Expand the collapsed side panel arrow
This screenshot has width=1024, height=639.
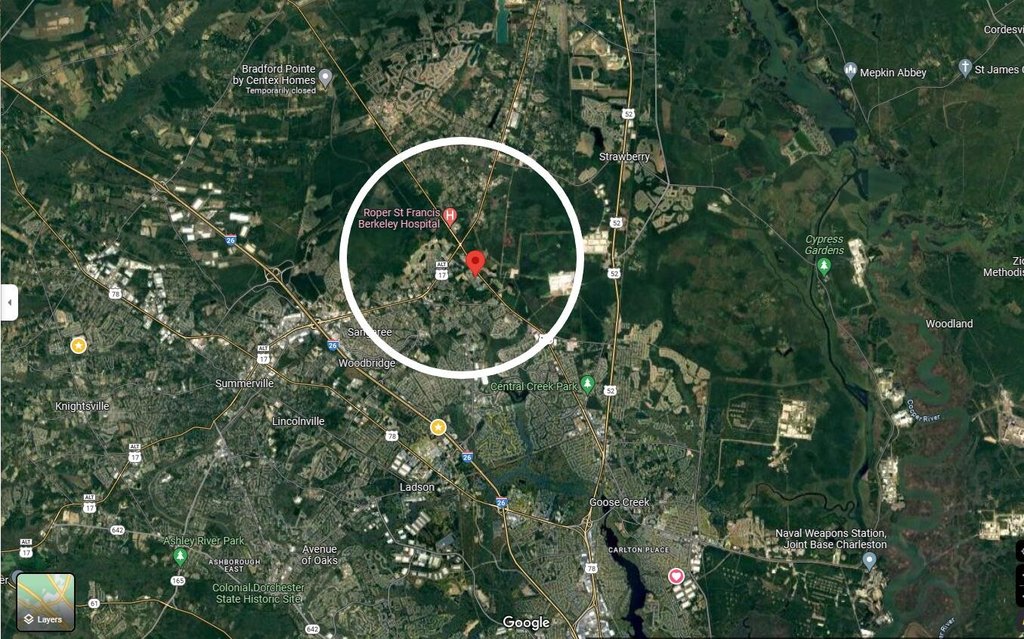[9, 301]
